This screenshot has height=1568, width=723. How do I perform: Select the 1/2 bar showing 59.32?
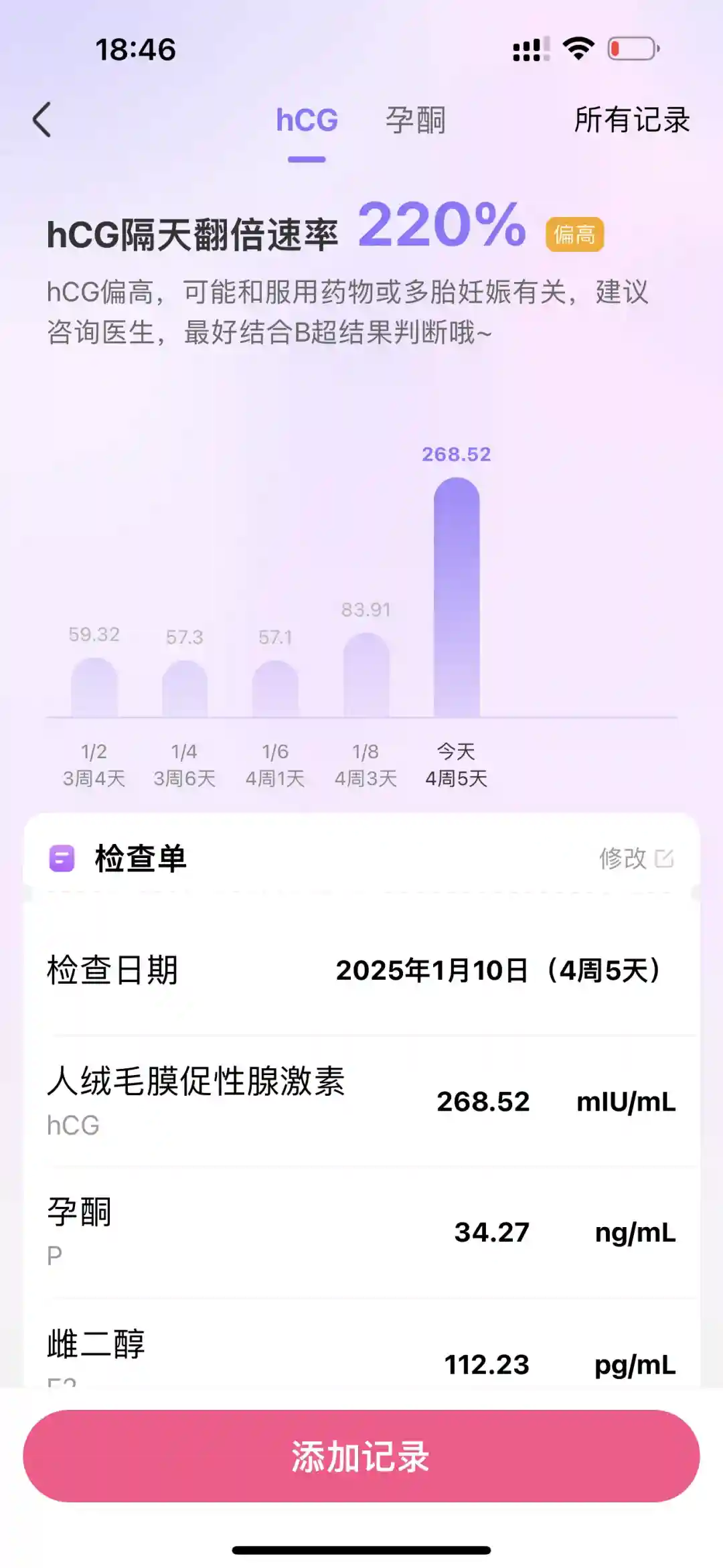(x=94, y=688)
